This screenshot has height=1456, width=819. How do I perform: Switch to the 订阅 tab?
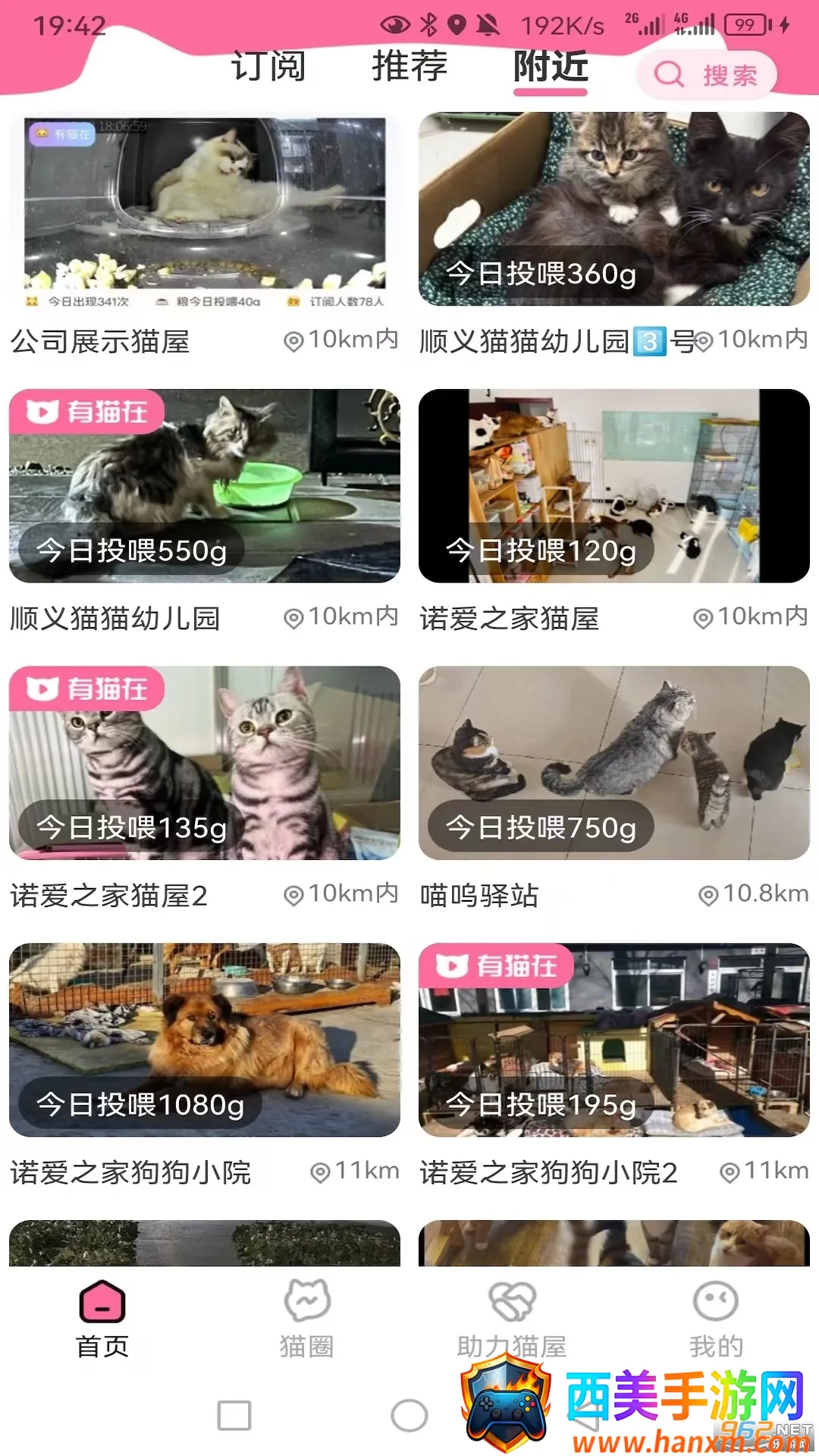tap(268, 67)
